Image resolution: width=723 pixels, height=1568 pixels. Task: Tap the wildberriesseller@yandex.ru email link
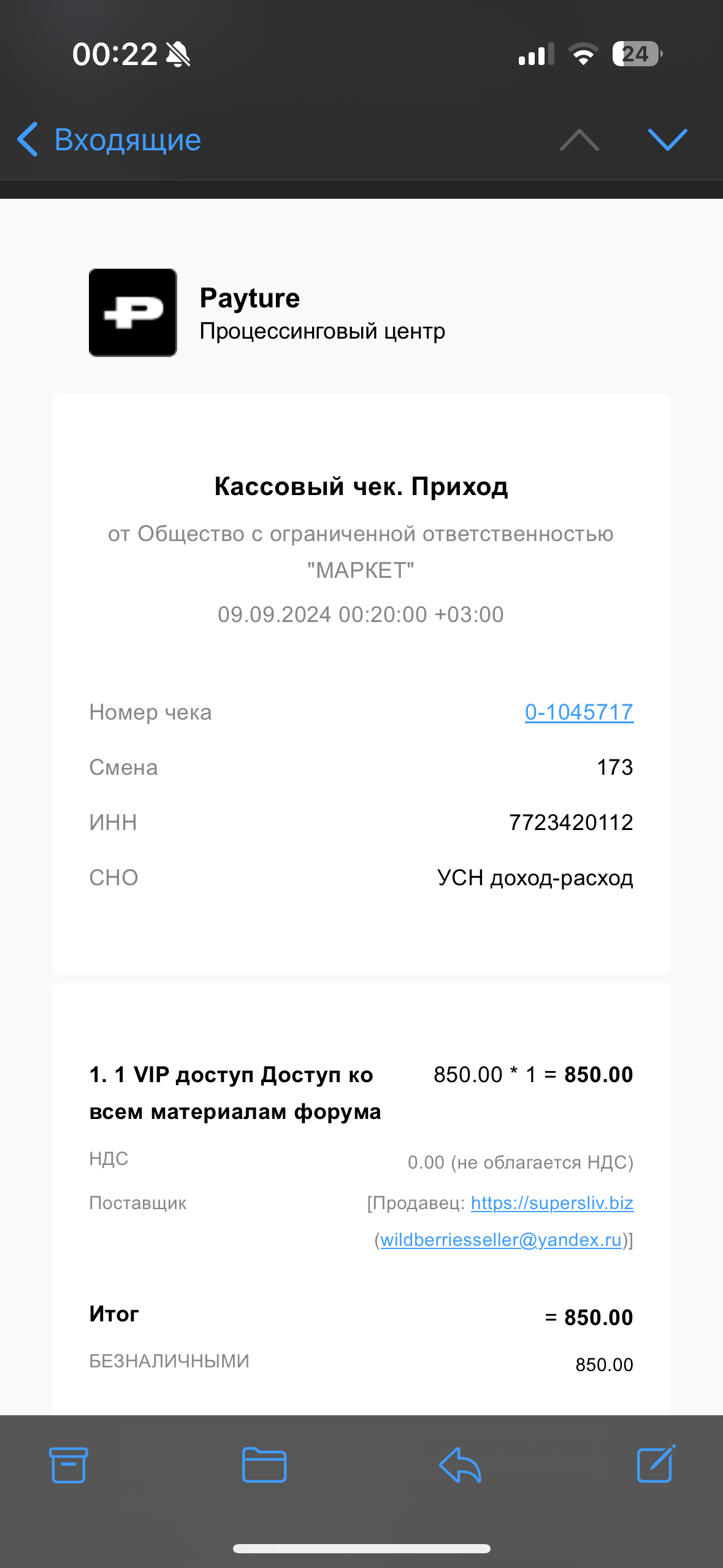pos(501,1240)
